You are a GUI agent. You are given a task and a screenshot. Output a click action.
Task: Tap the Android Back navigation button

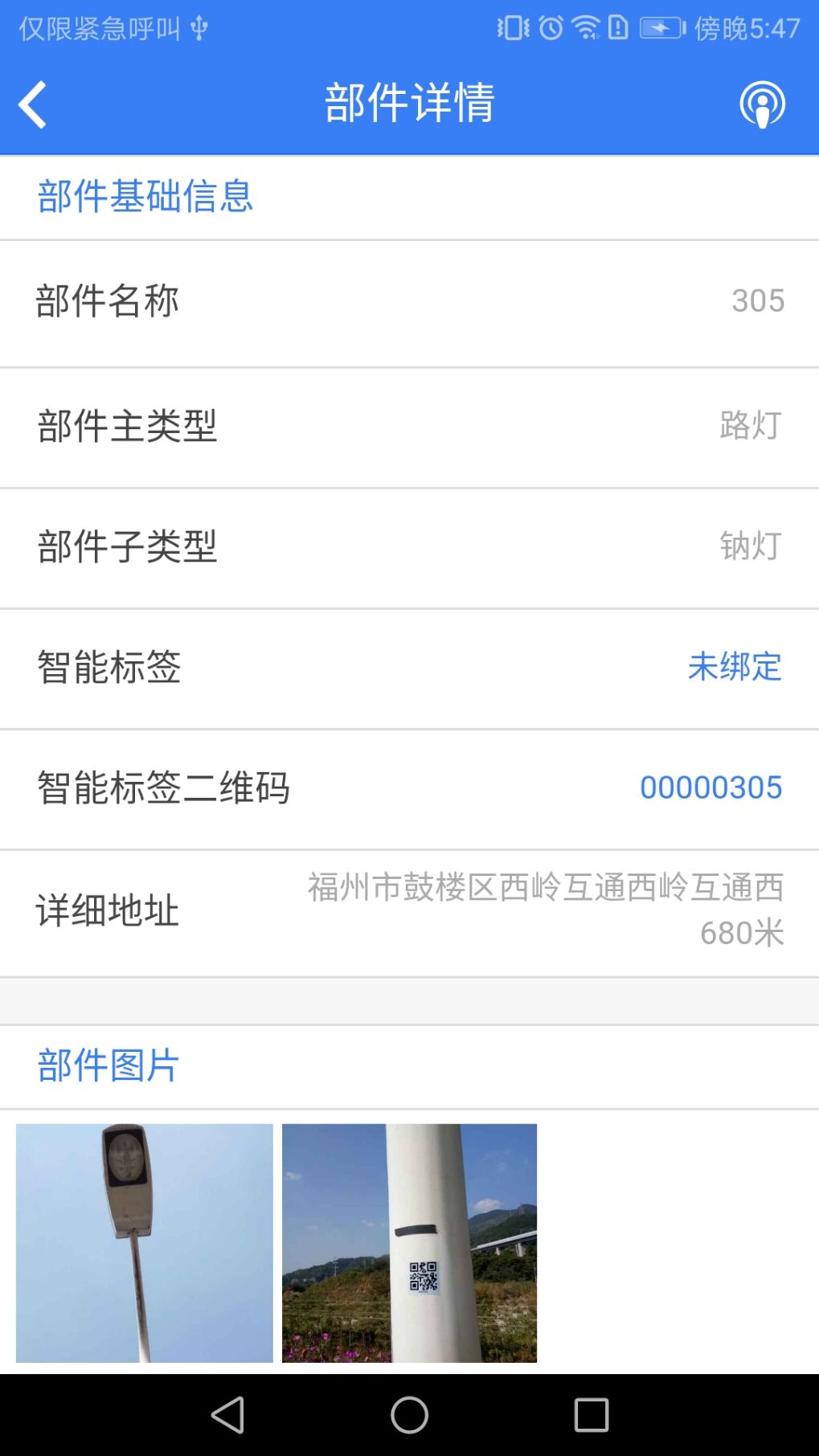click(x=227, y=1416)
